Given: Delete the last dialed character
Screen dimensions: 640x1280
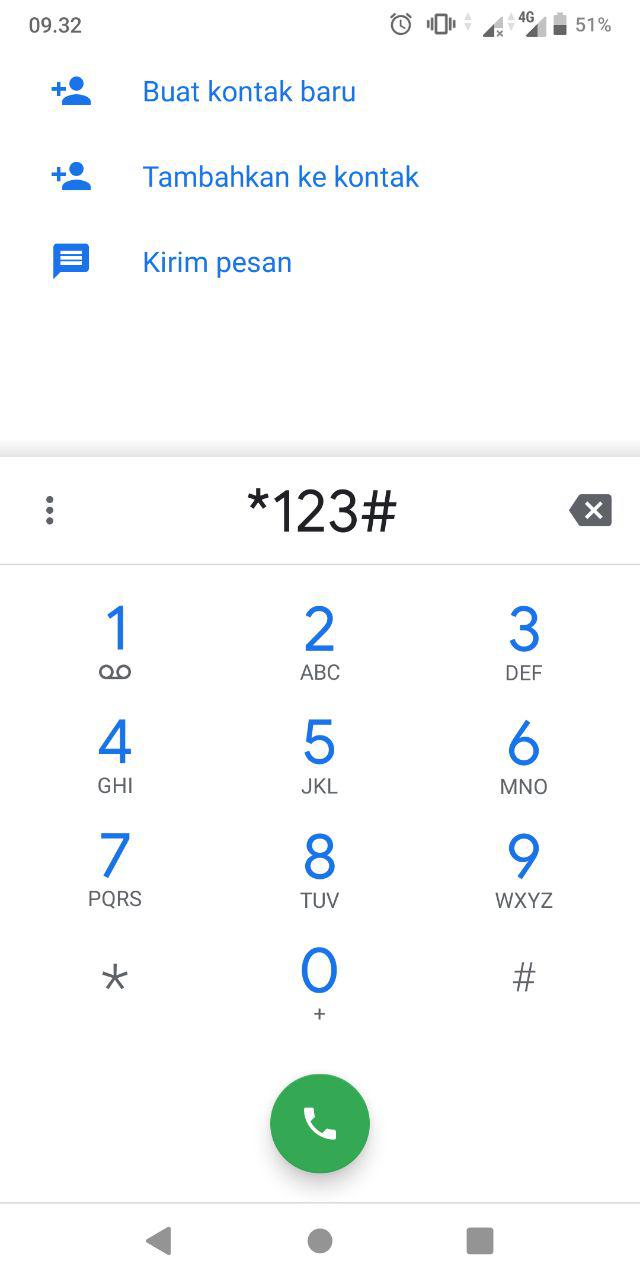Looking at the screenshot, I should [x=590, y=511].
